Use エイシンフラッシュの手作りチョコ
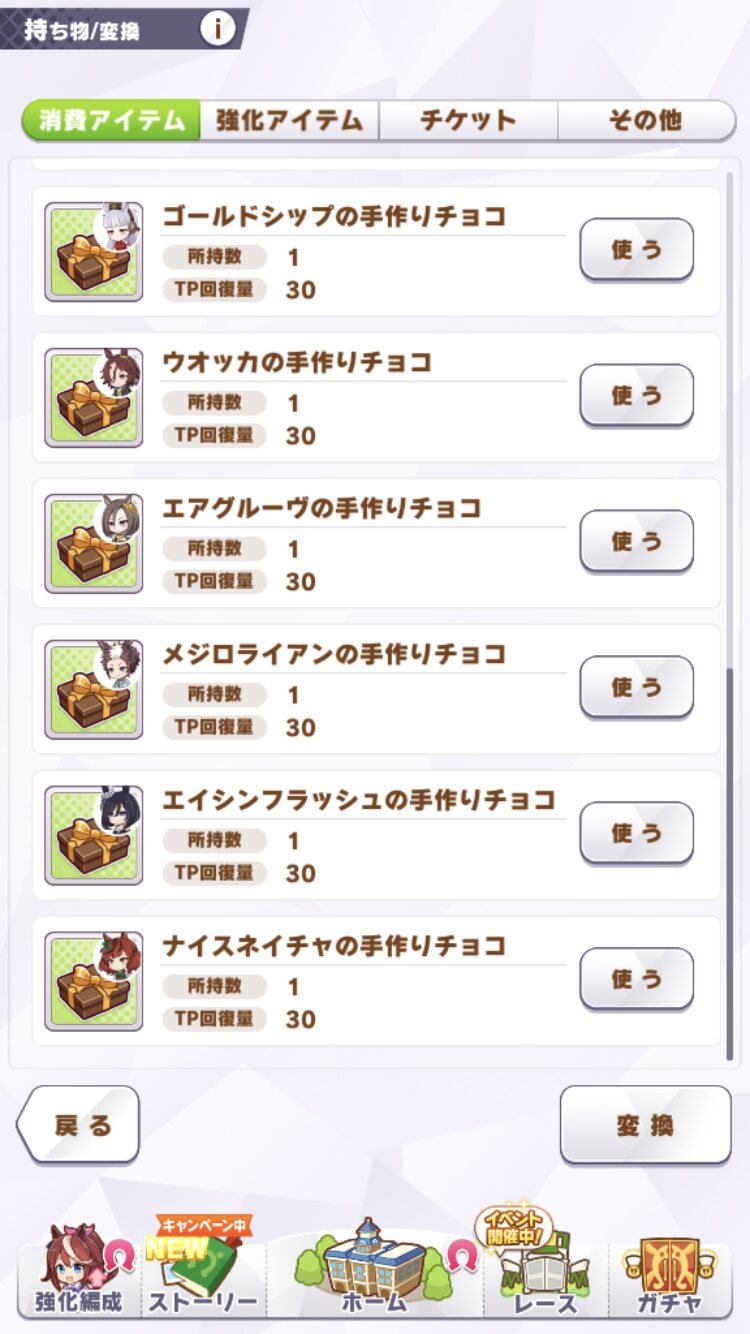Viewport: 750px width, 1334px height. (x=637, y=833)
